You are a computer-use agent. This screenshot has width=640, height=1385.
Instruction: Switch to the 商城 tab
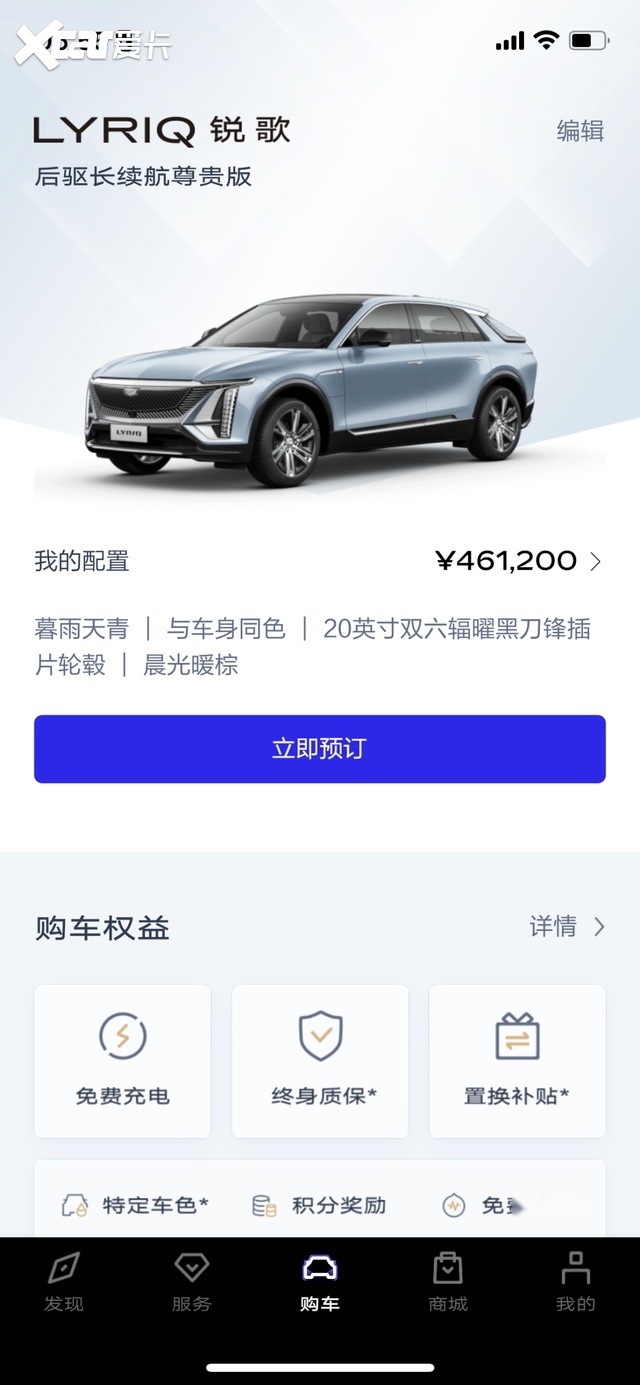(448, 1282)
